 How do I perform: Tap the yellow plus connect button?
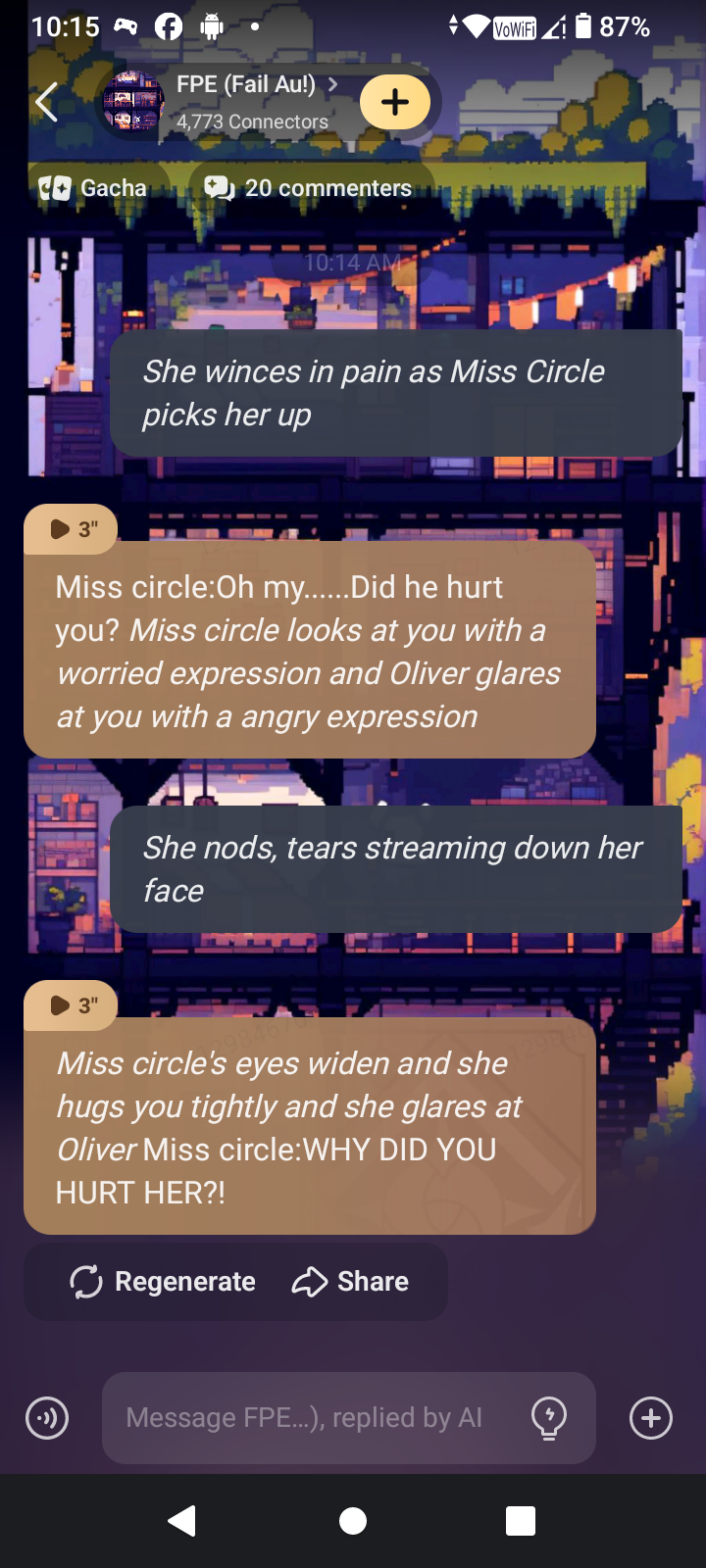coord(395,102)
